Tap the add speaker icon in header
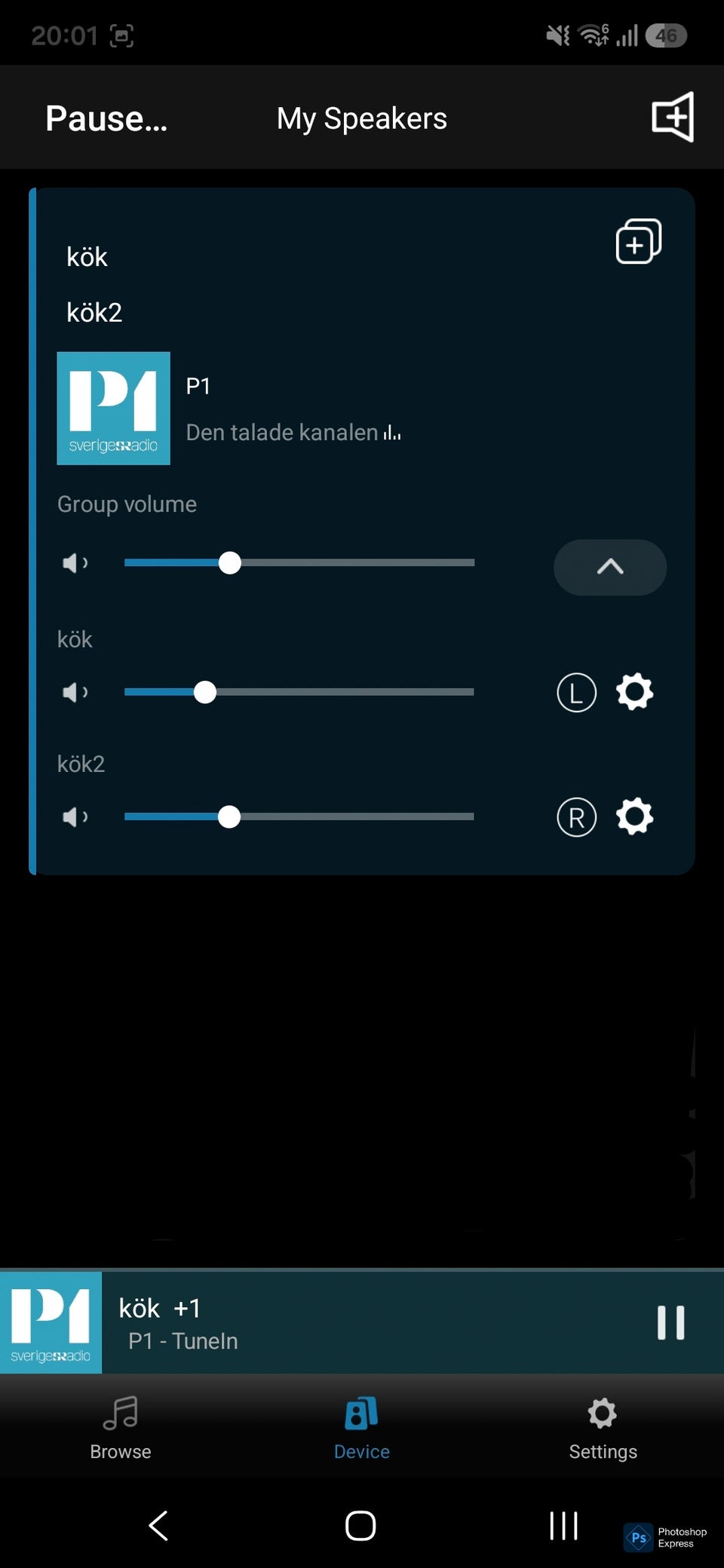This screenshot has height=1568, width=724. (x=673, y=117)
